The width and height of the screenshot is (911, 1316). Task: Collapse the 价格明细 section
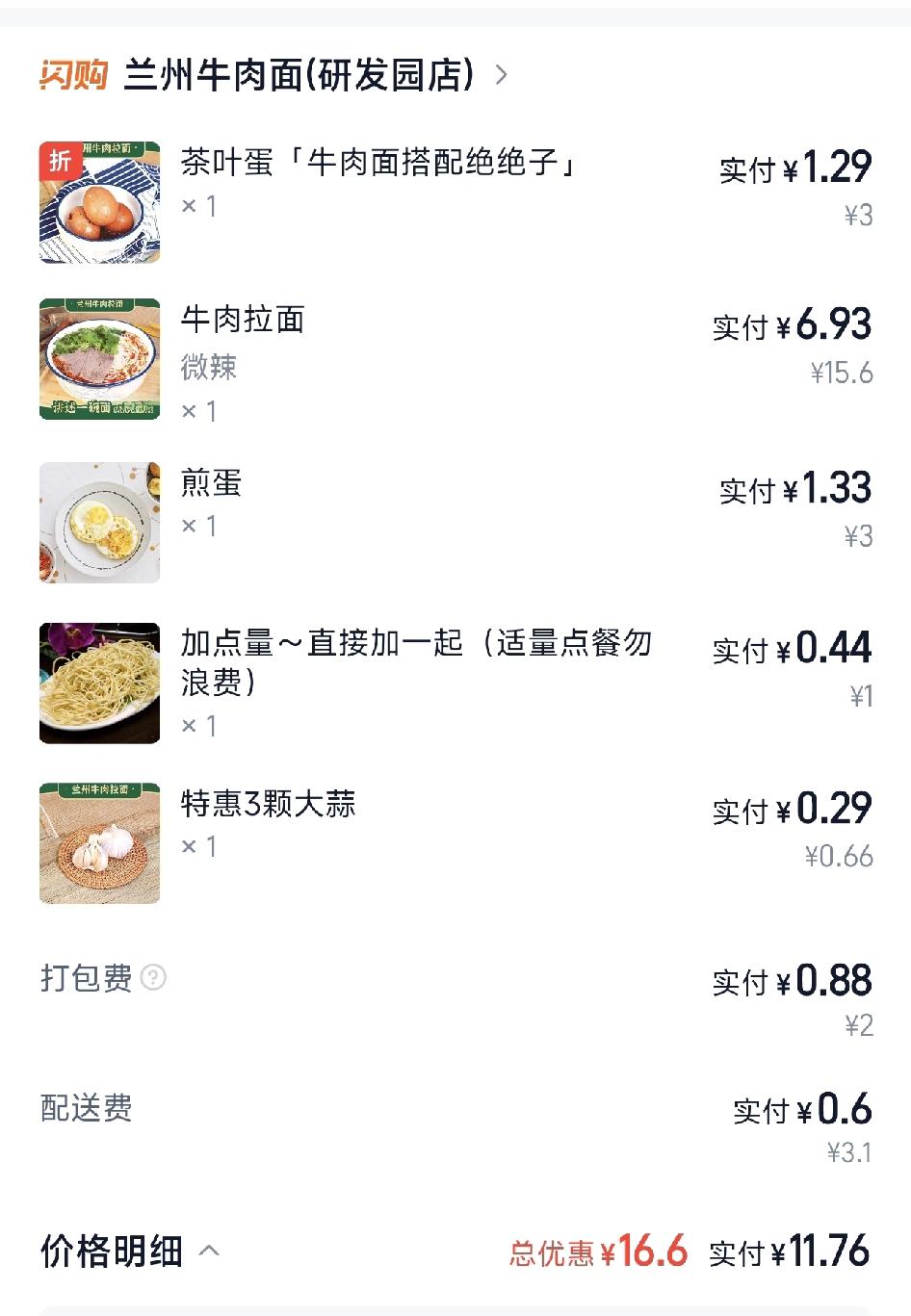209,1251
